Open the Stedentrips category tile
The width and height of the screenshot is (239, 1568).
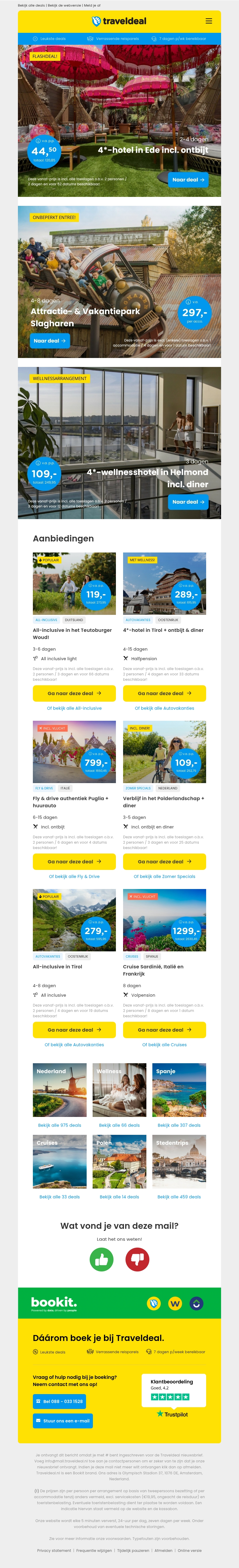[179, 1161]
